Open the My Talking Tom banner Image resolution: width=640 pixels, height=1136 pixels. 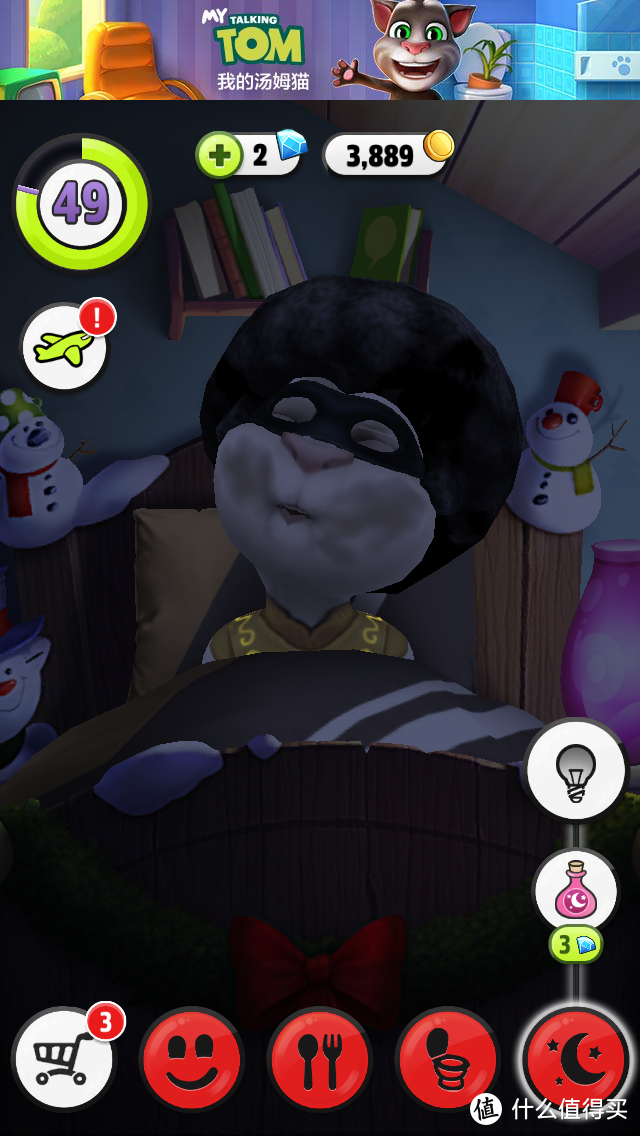click(x=320, y=49)
